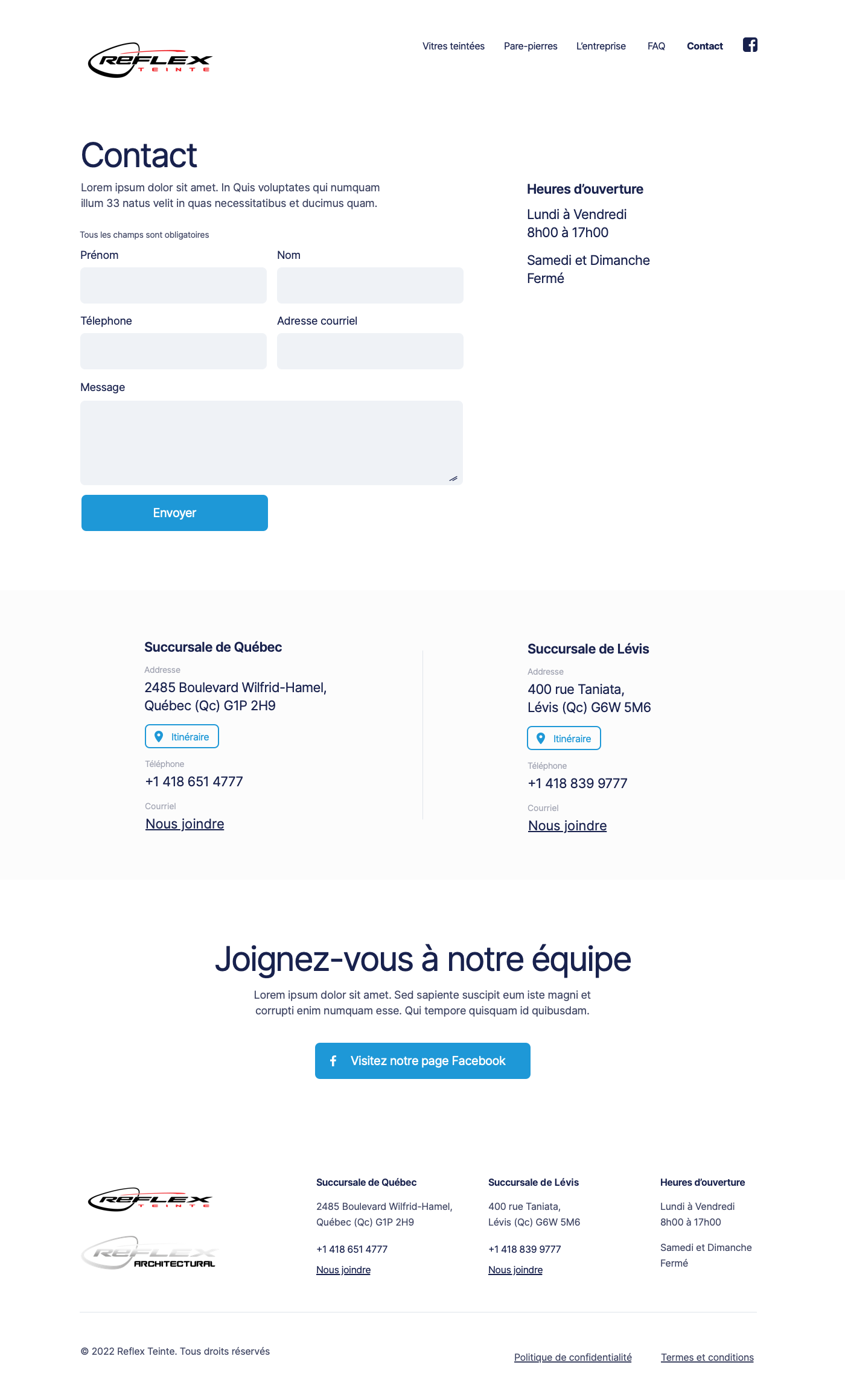845x1400 pixels.
Task: Open the Facebook icon in the header
Action: point(750,45)
